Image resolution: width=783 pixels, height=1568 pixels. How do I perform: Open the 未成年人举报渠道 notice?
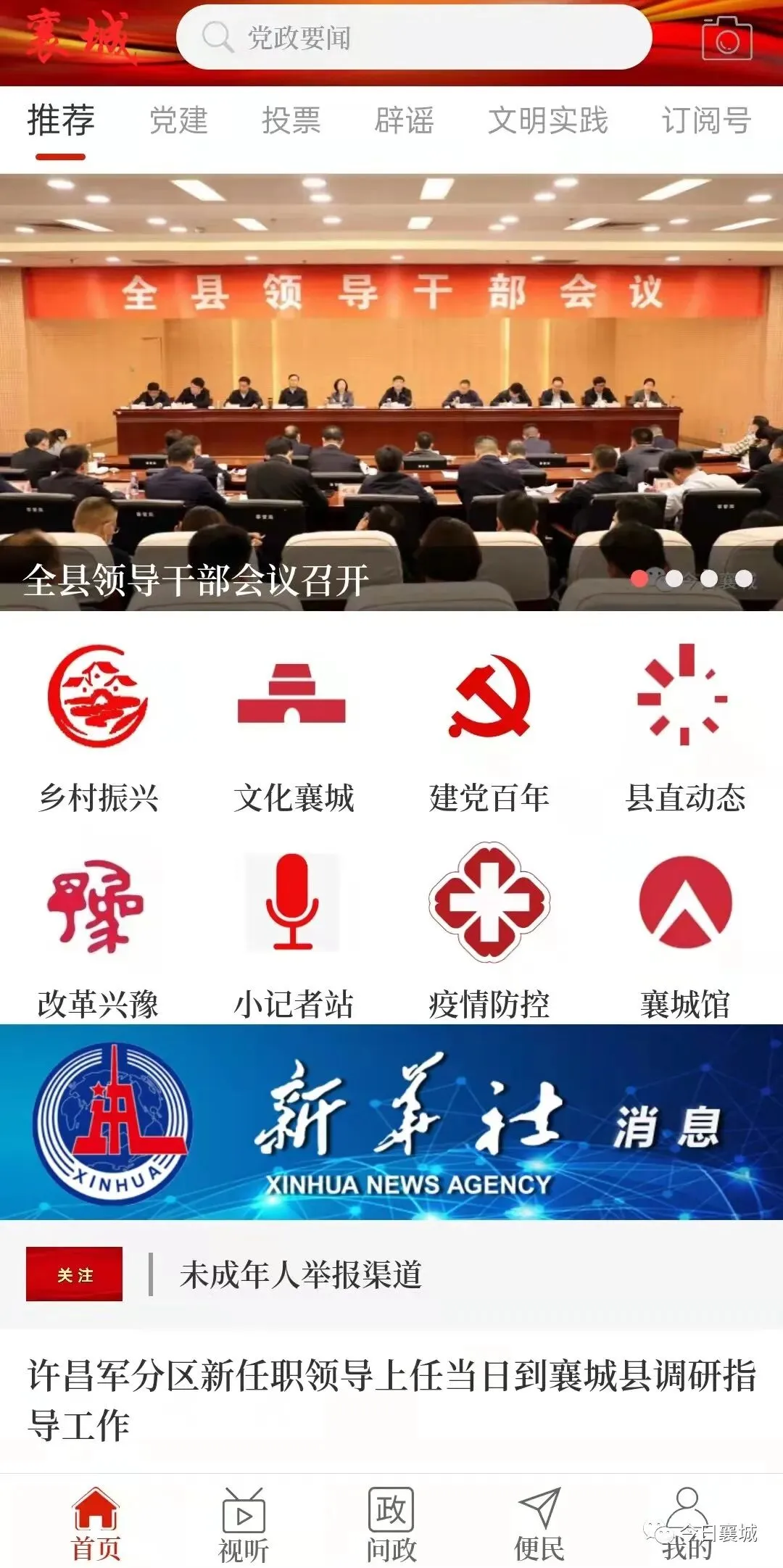click(300, 1274)
